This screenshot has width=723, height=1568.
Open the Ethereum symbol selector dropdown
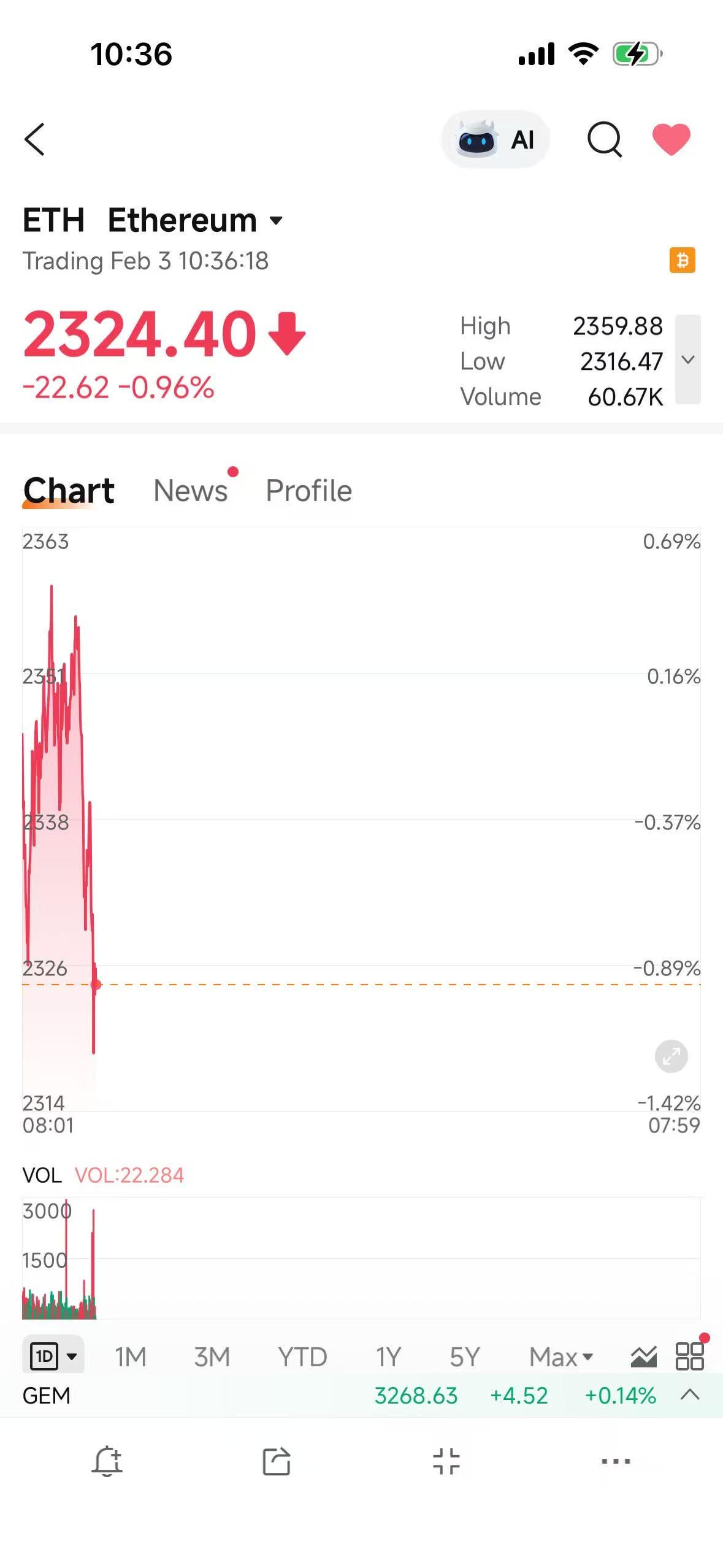point(275,221)
